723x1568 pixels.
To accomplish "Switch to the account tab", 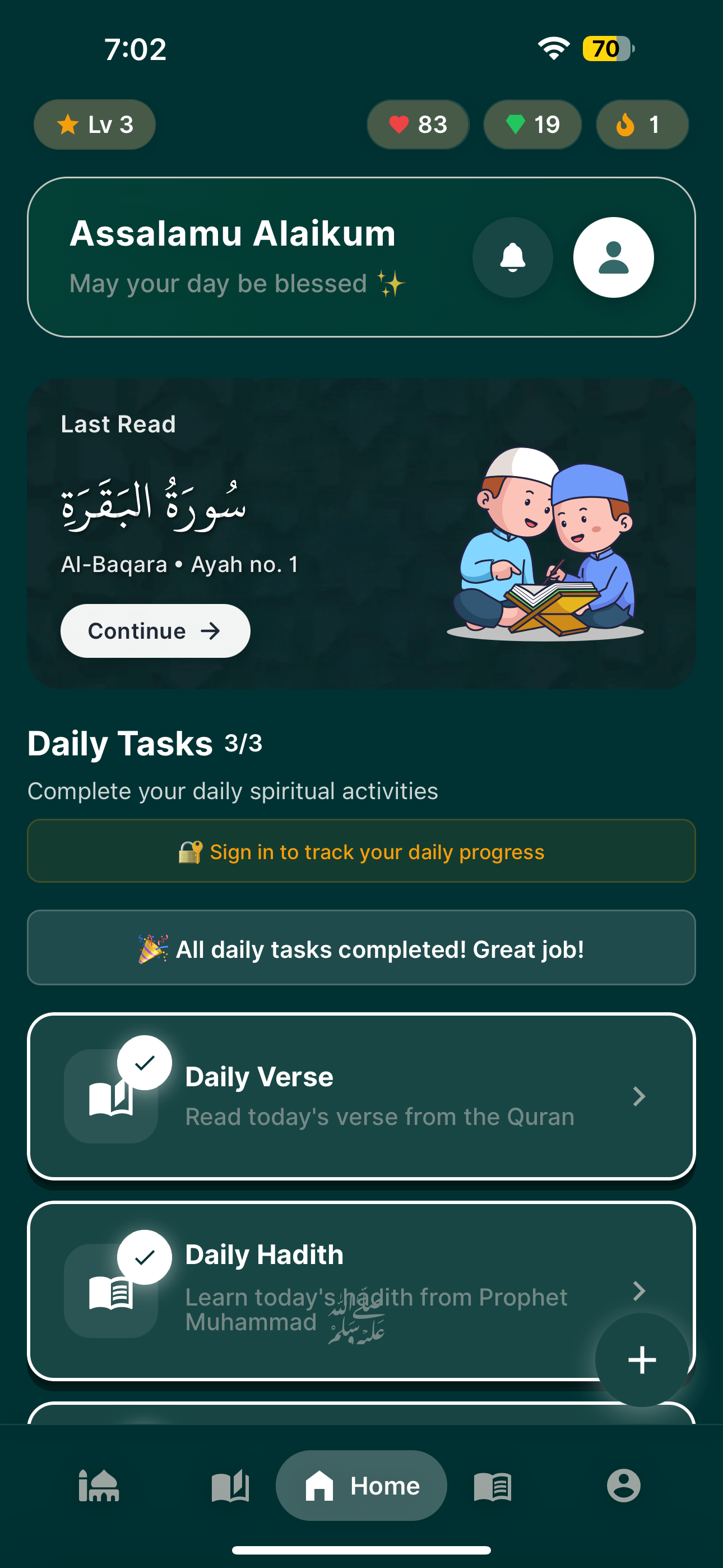I will tap(623, 1485).
